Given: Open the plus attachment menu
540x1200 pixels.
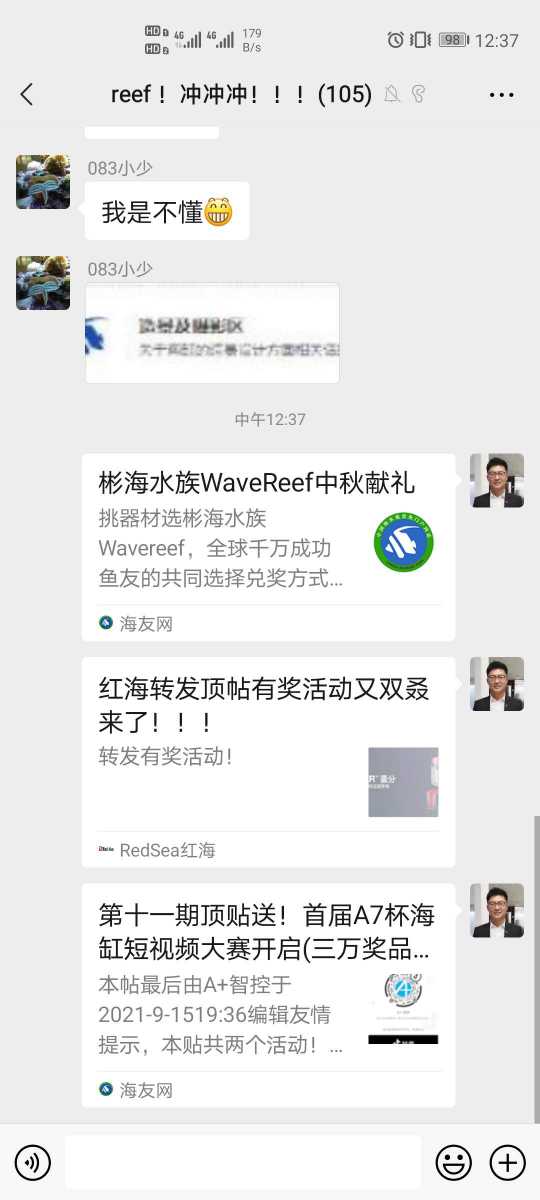Looking at the screenshot, I should coord(508,1162).
